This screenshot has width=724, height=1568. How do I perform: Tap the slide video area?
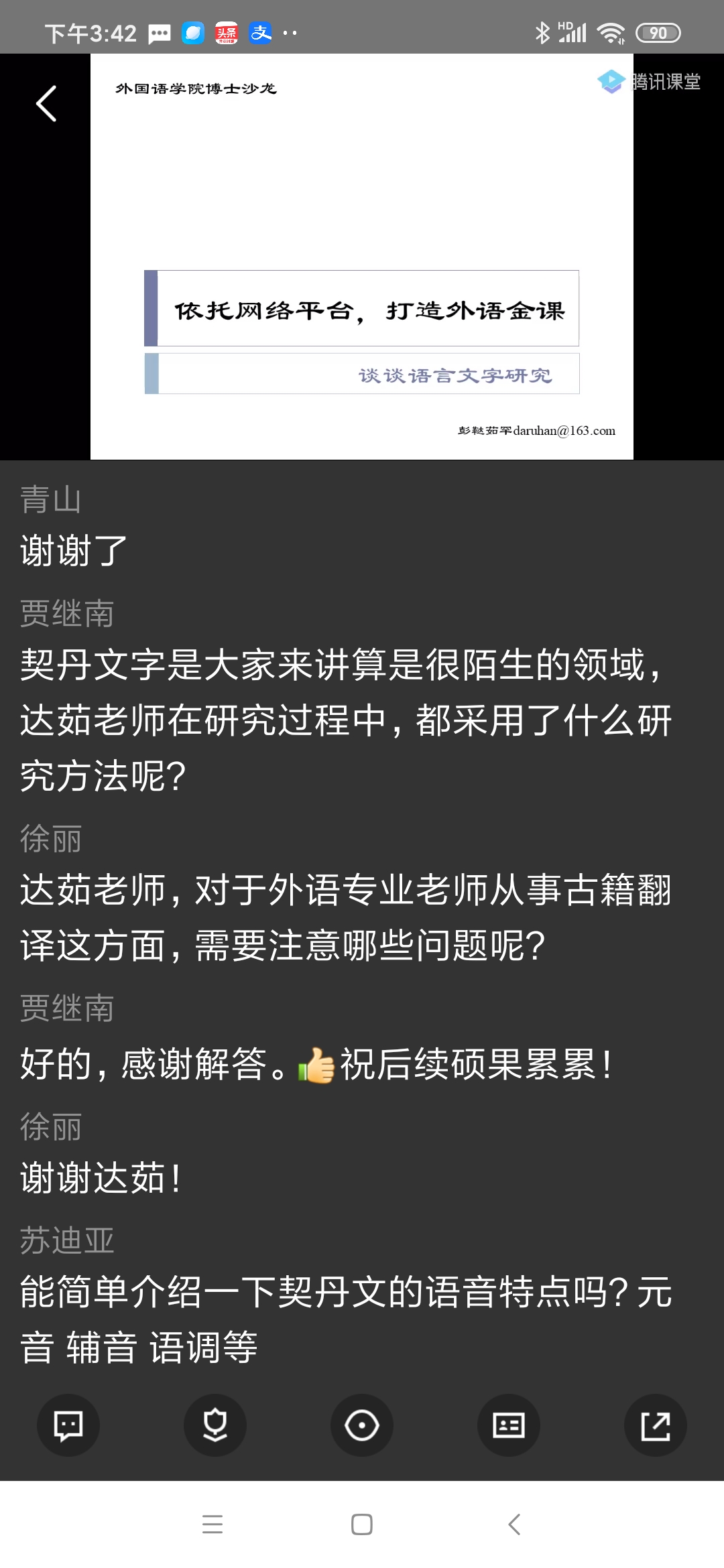(362, 257)
